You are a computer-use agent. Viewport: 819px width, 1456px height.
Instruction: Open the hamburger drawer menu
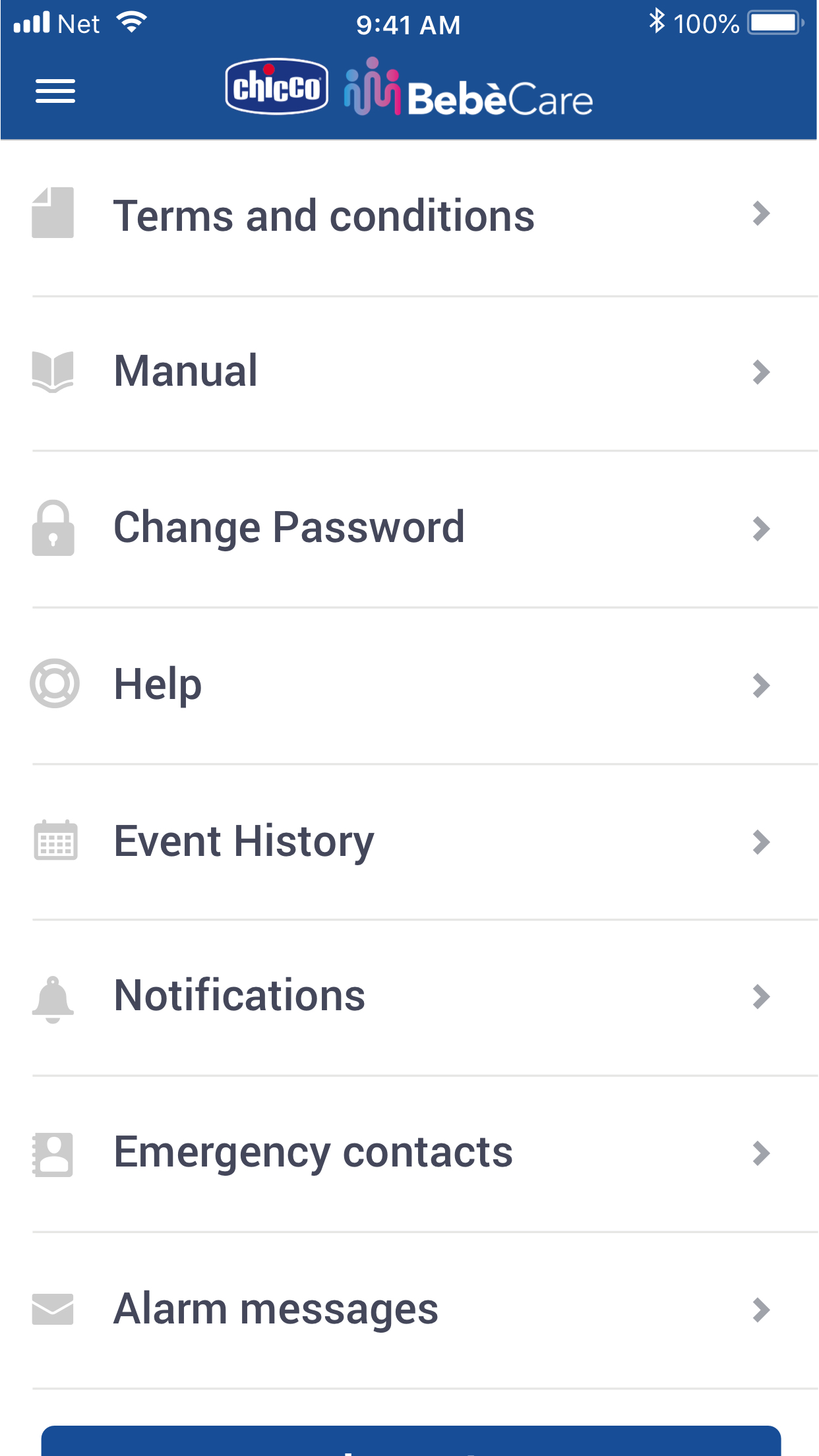[55, 91]
